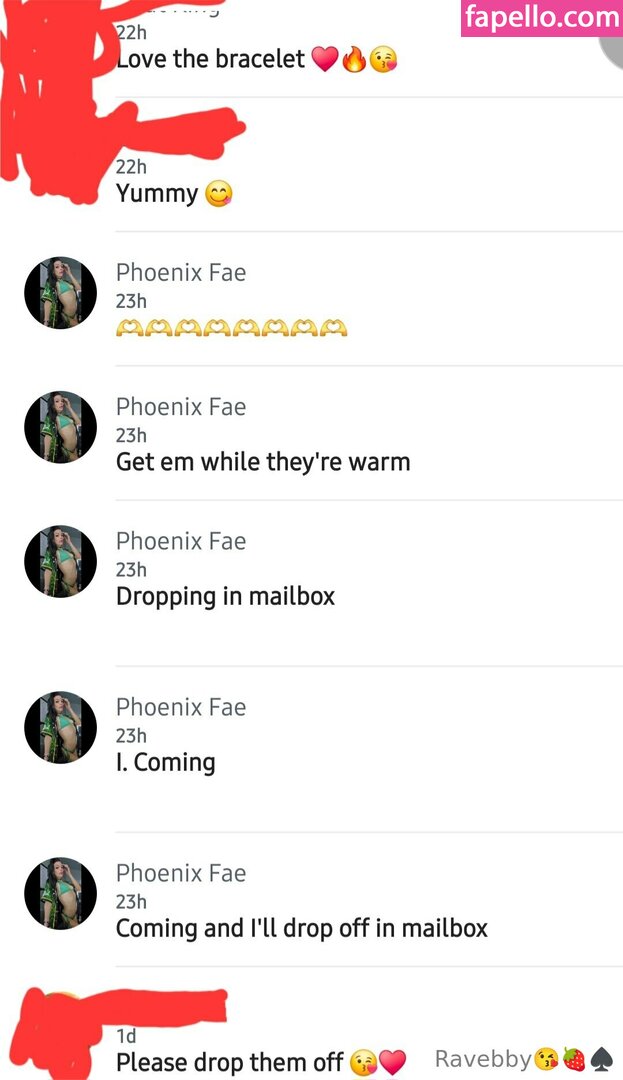Open Phoenix Fae's avatar beside the heart-hands emoji comment
623x1080 pixels.
coord(60,293)
